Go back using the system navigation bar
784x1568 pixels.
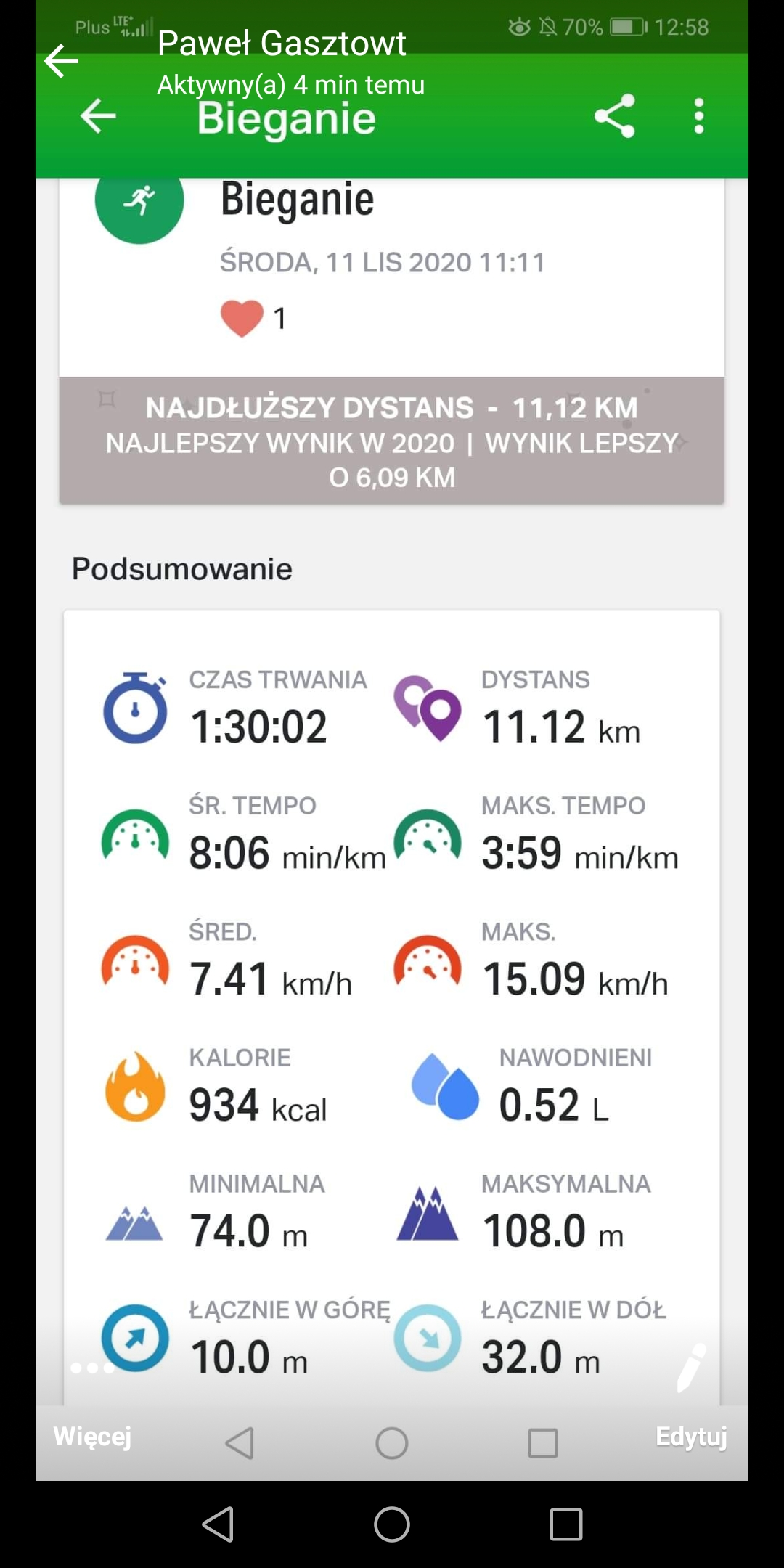[218, 1524]
